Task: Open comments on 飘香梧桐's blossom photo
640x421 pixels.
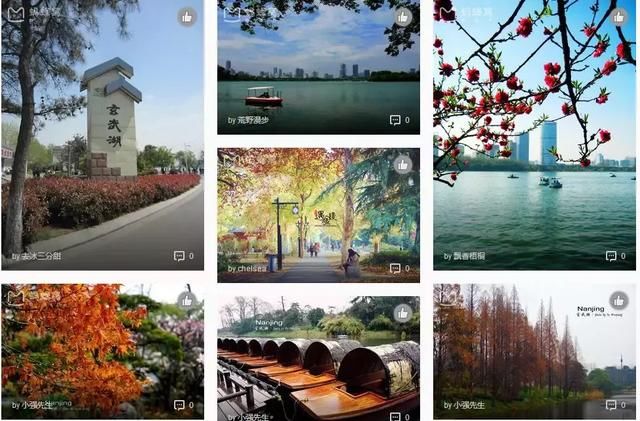Action: [612, 256]
